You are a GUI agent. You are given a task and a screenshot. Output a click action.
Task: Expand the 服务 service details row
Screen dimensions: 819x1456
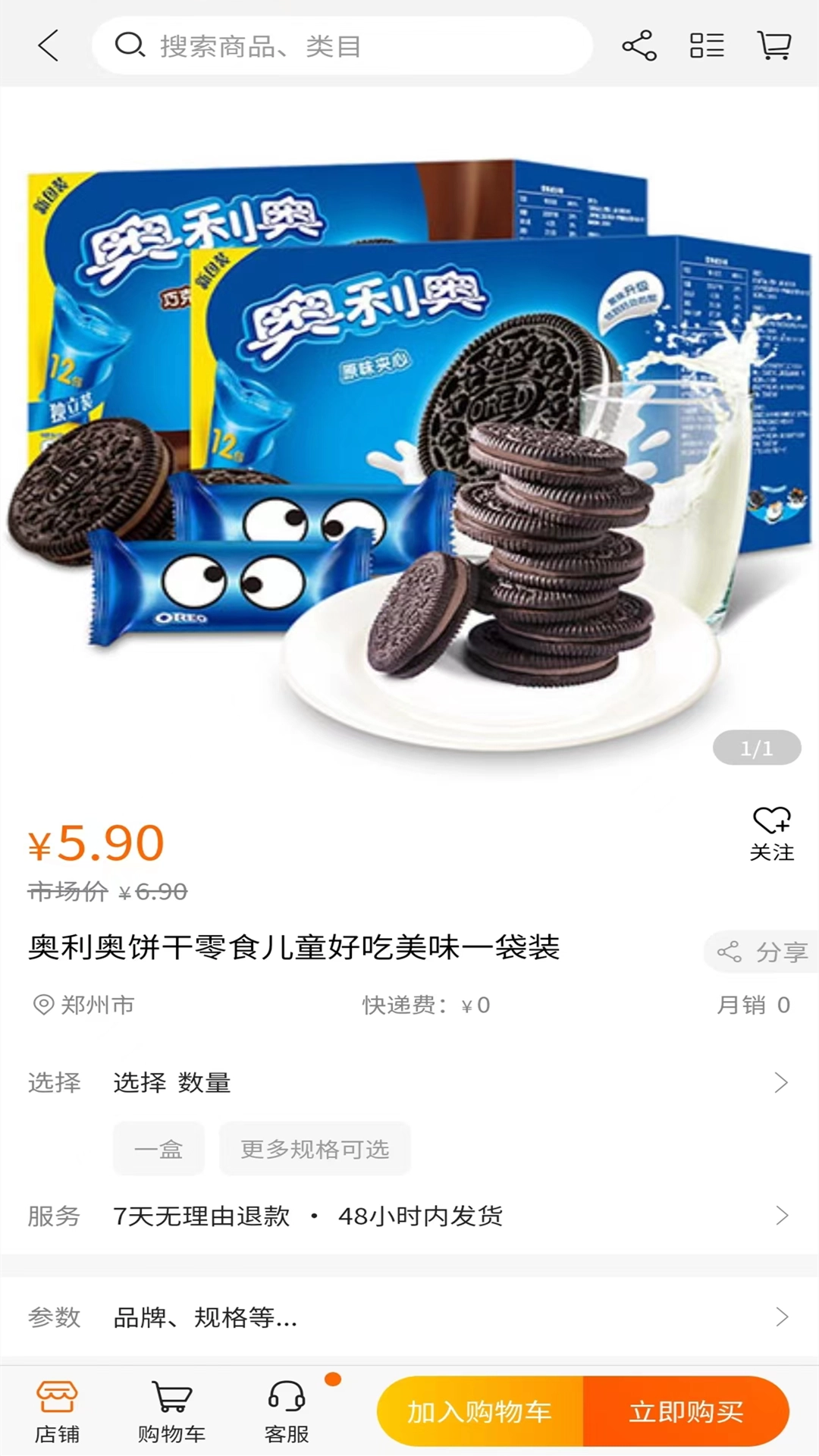click(409, 1216)
